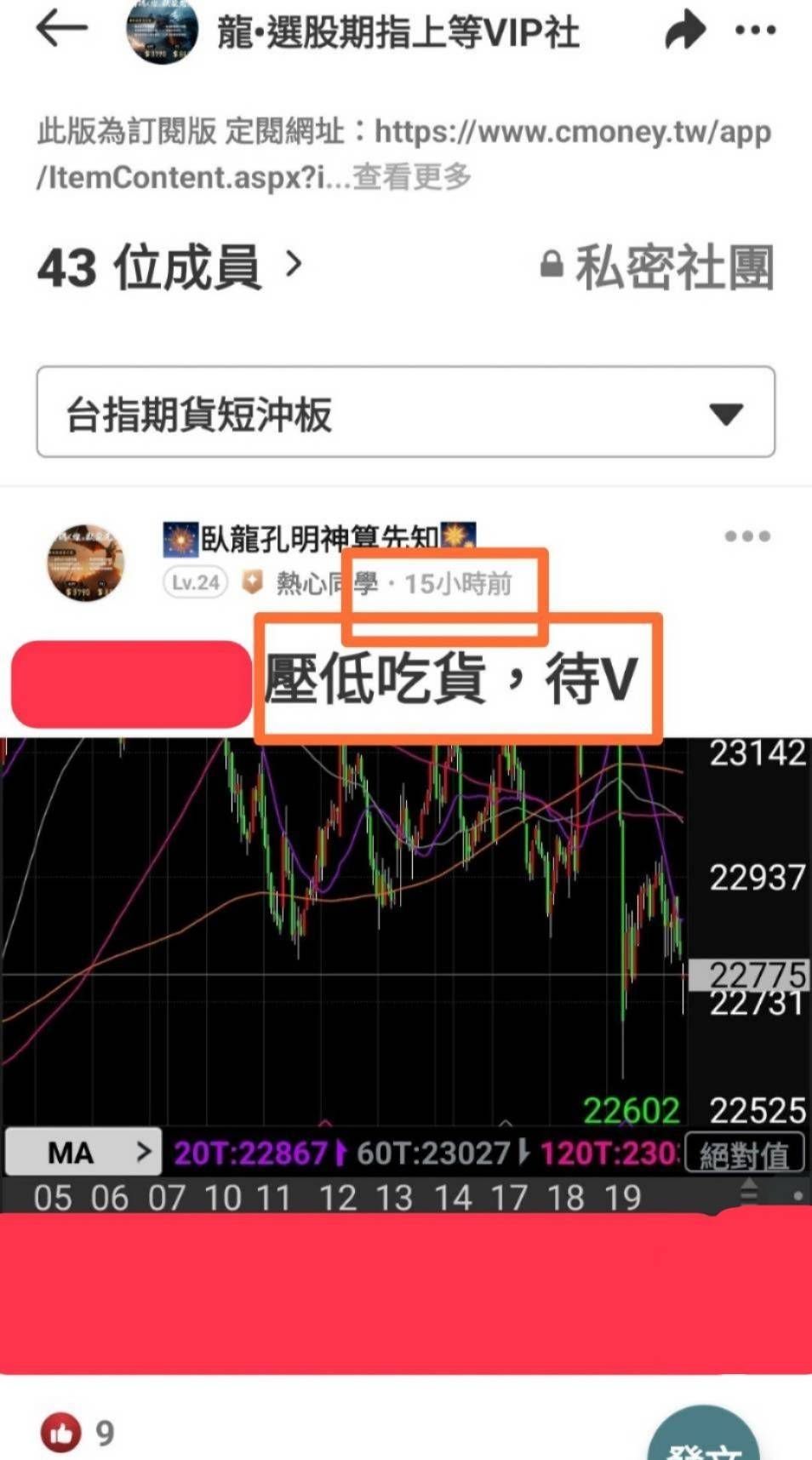
Task: Expand the description with 查看更多
Action: (412, 177)
